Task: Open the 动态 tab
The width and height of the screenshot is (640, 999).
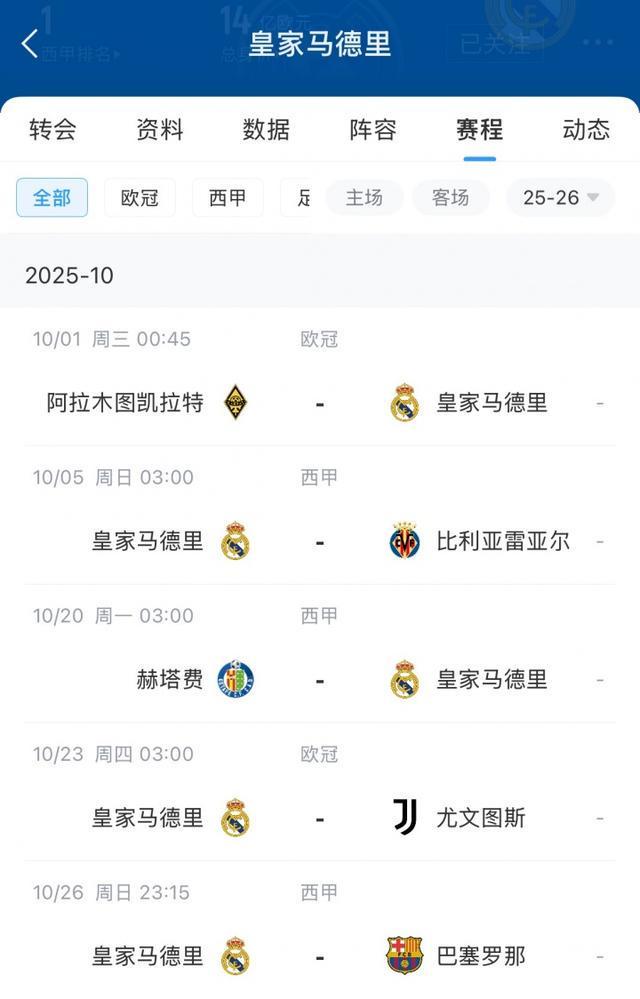Action: pos(586,130)
